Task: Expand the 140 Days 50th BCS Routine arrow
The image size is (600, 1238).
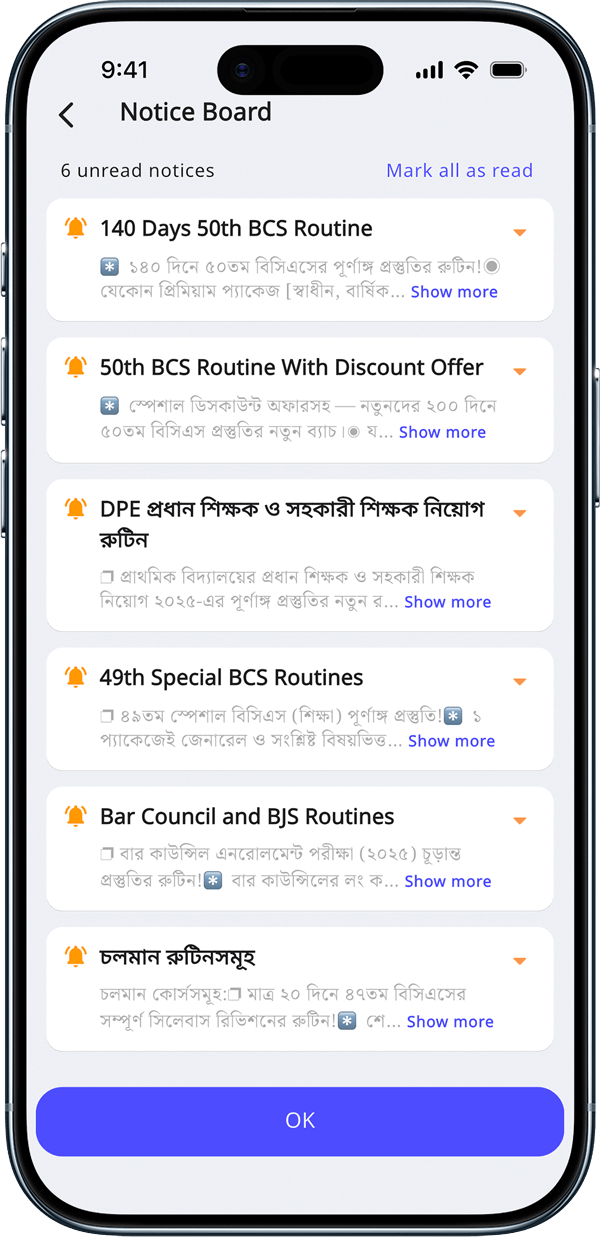Action: pos(519,232)
